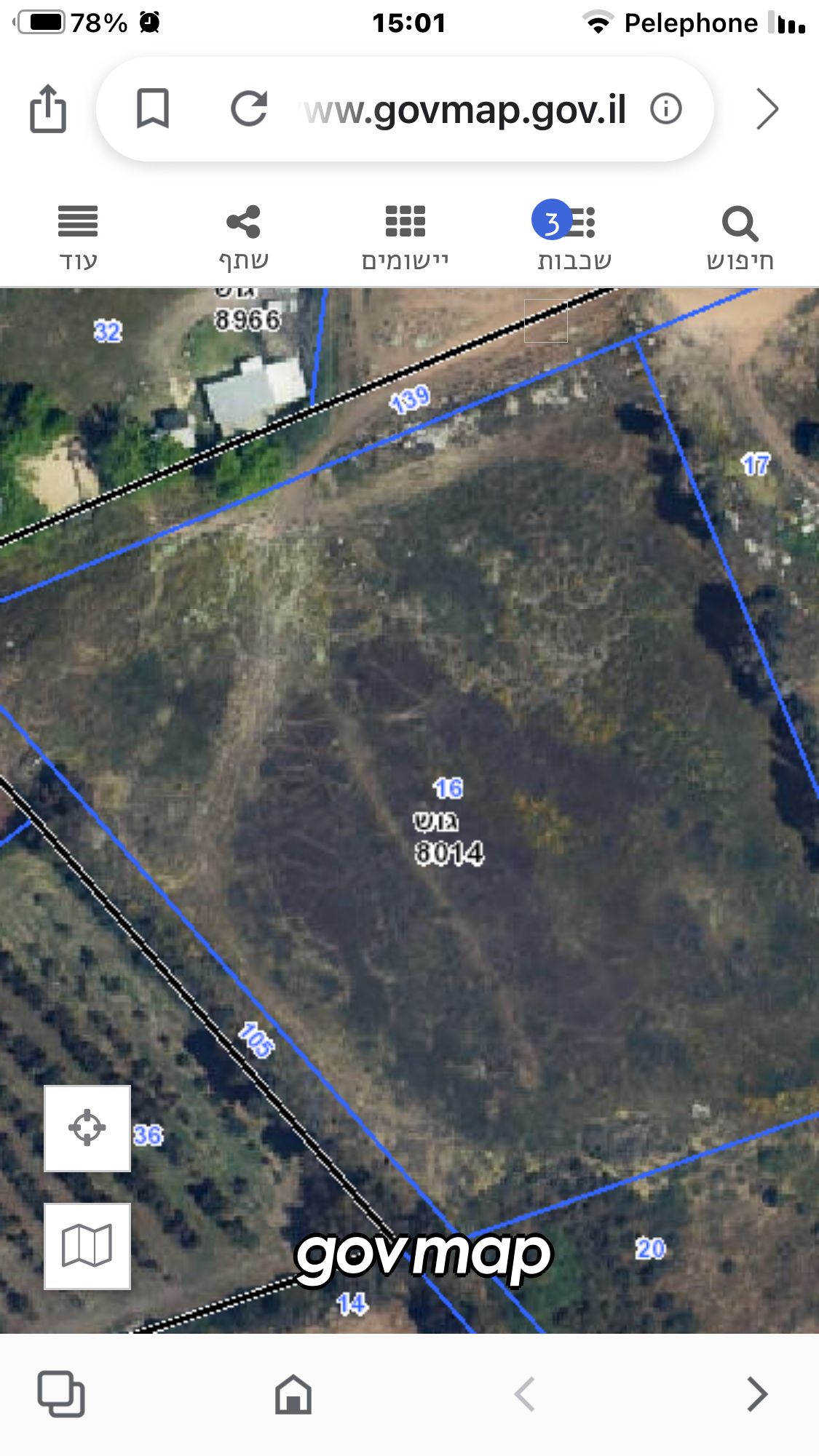819x1456 pixels.
Task: Open browser tabs overview
Action: click(61, 1394)
